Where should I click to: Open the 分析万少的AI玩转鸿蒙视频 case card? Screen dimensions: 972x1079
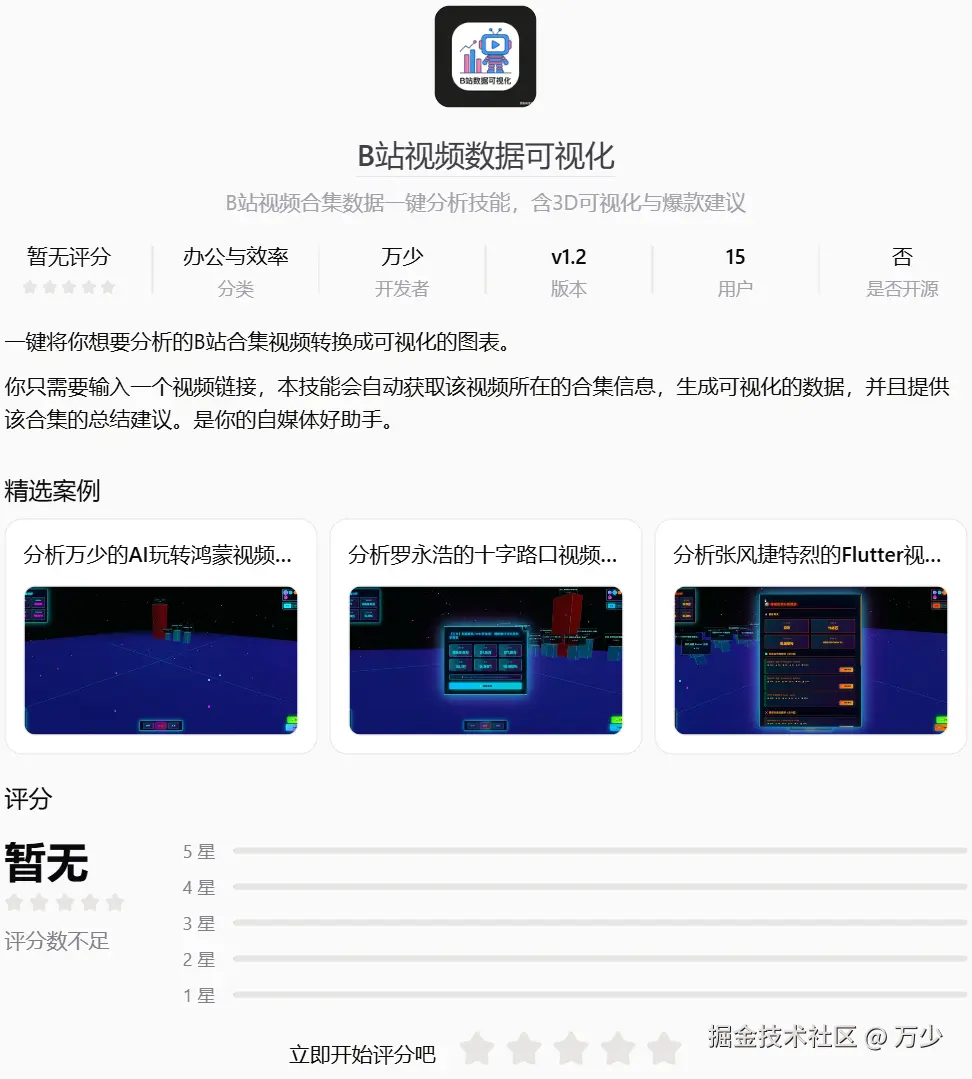click(x=160, y=636)
